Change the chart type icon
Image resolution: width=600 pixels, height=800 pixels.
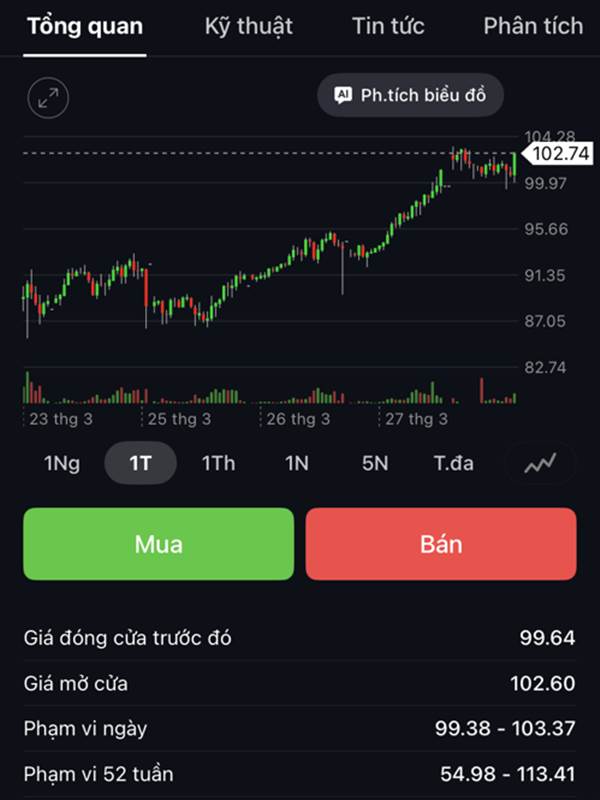pos(540,463)
